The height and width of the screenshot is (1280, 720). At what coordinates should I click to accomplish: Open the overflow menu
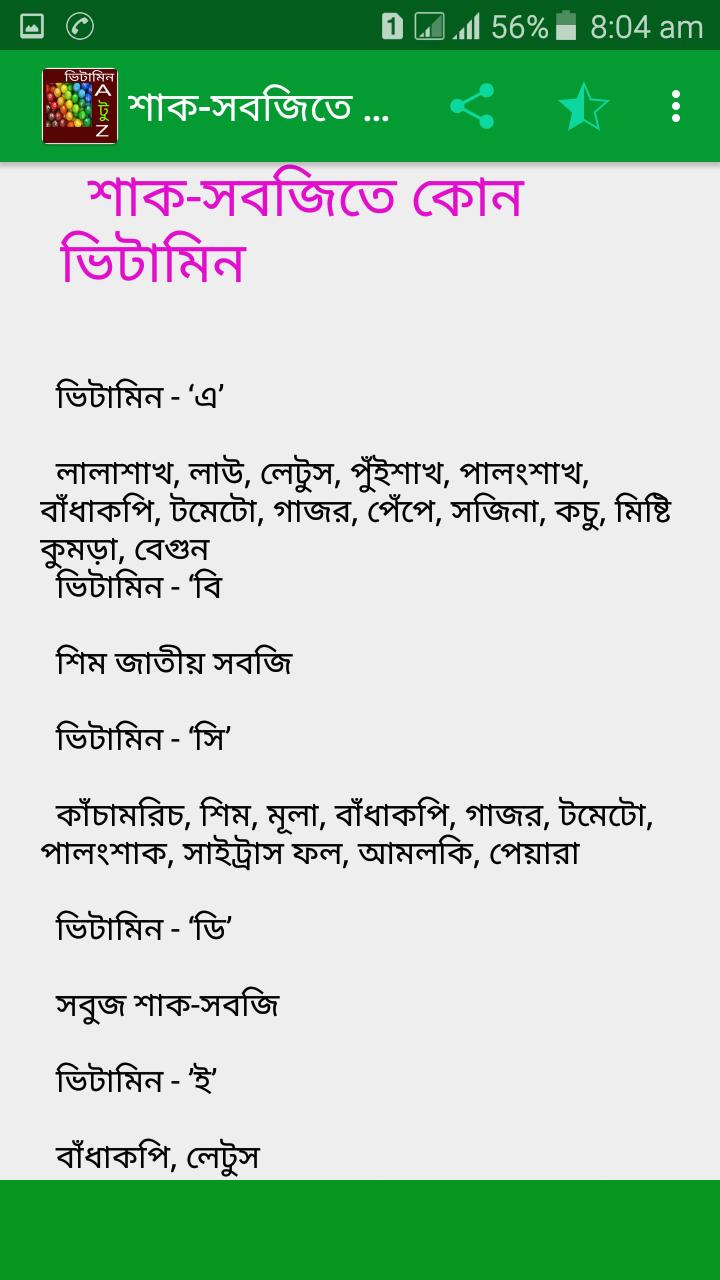pyautogui.click(x=676, y=106)
